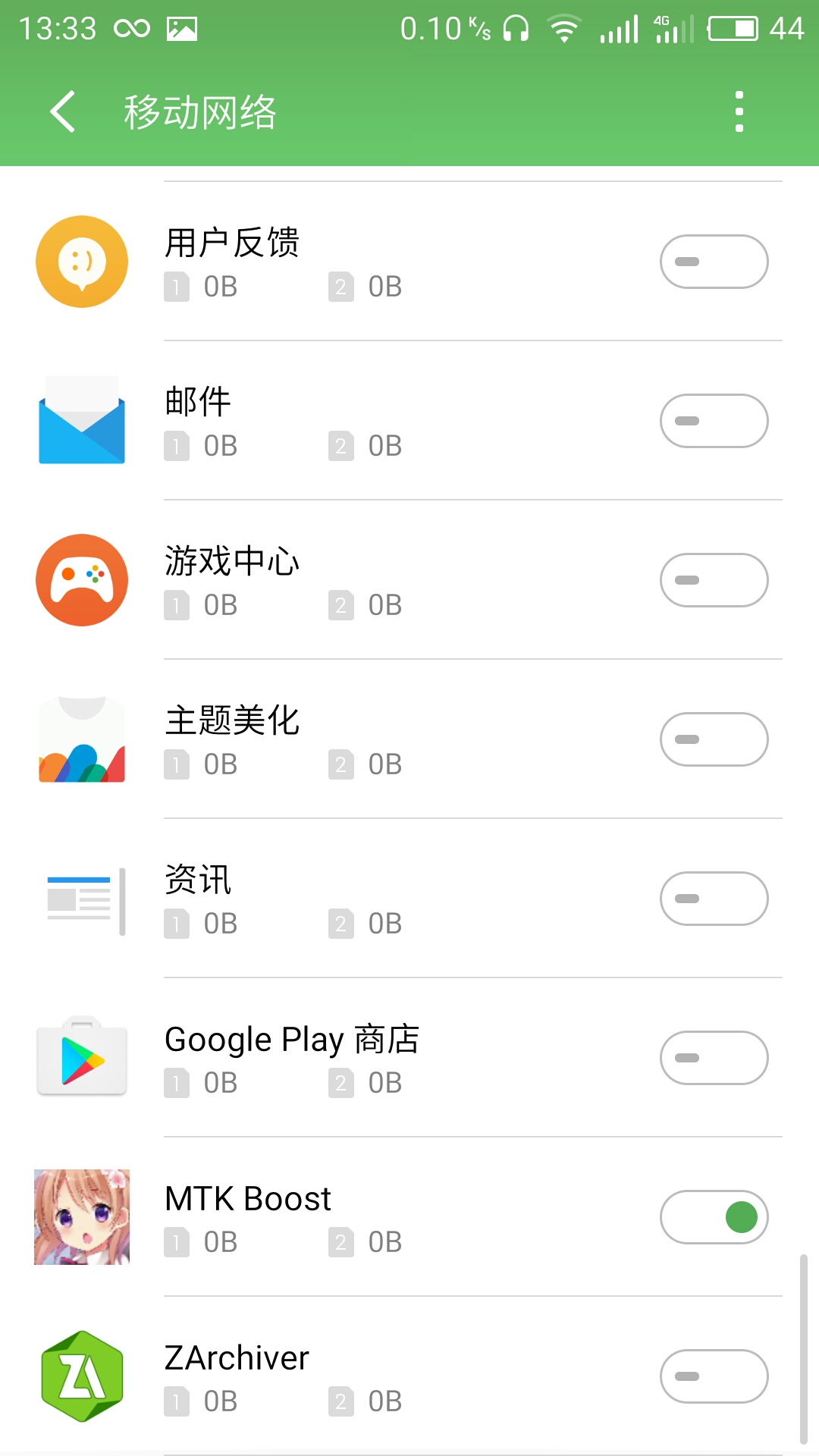
Task: Disable mobile data for MTK Boost
Action: (x=714, y=1217)
